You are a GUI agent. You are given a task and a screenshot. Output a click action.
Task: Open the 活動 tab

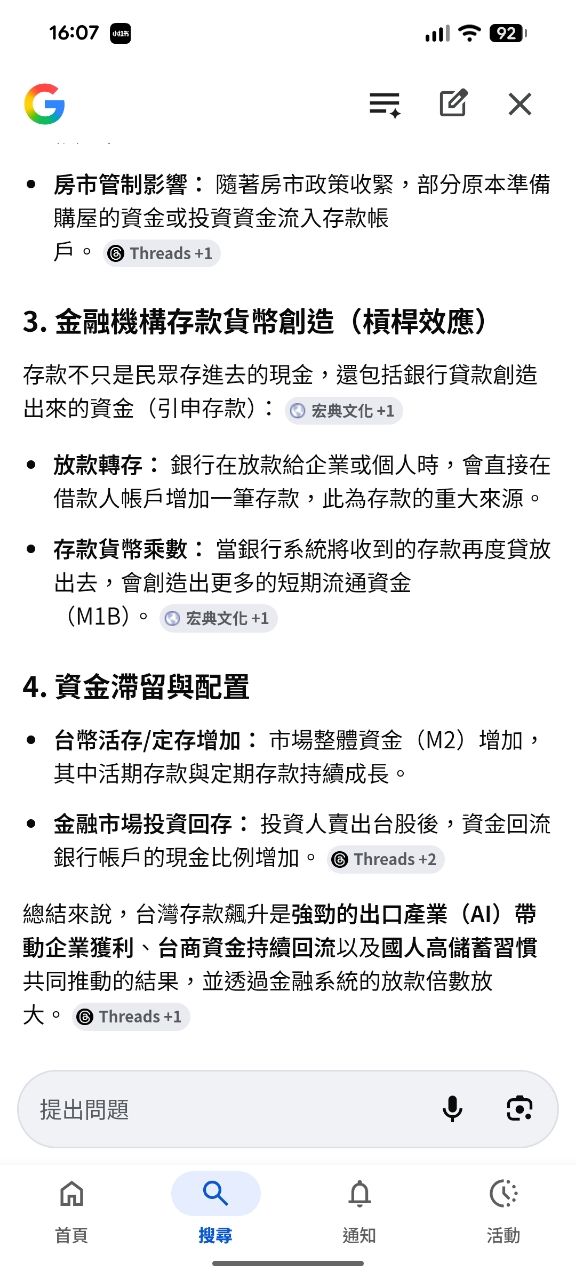click(503, 1210)
